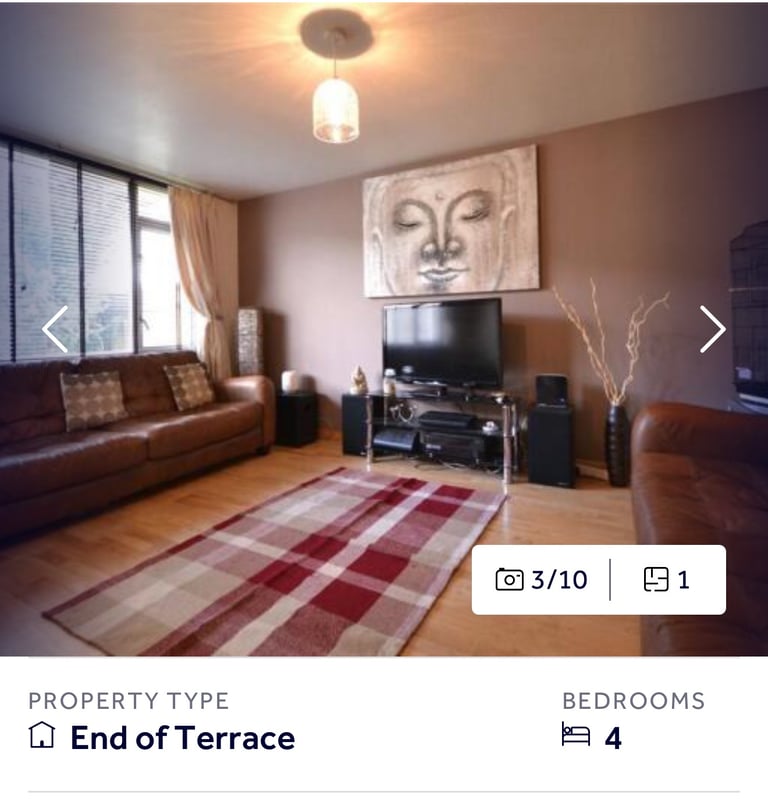Screen dimensions: 768x806
Task: View the floorplan
Action: pos(667,580)
